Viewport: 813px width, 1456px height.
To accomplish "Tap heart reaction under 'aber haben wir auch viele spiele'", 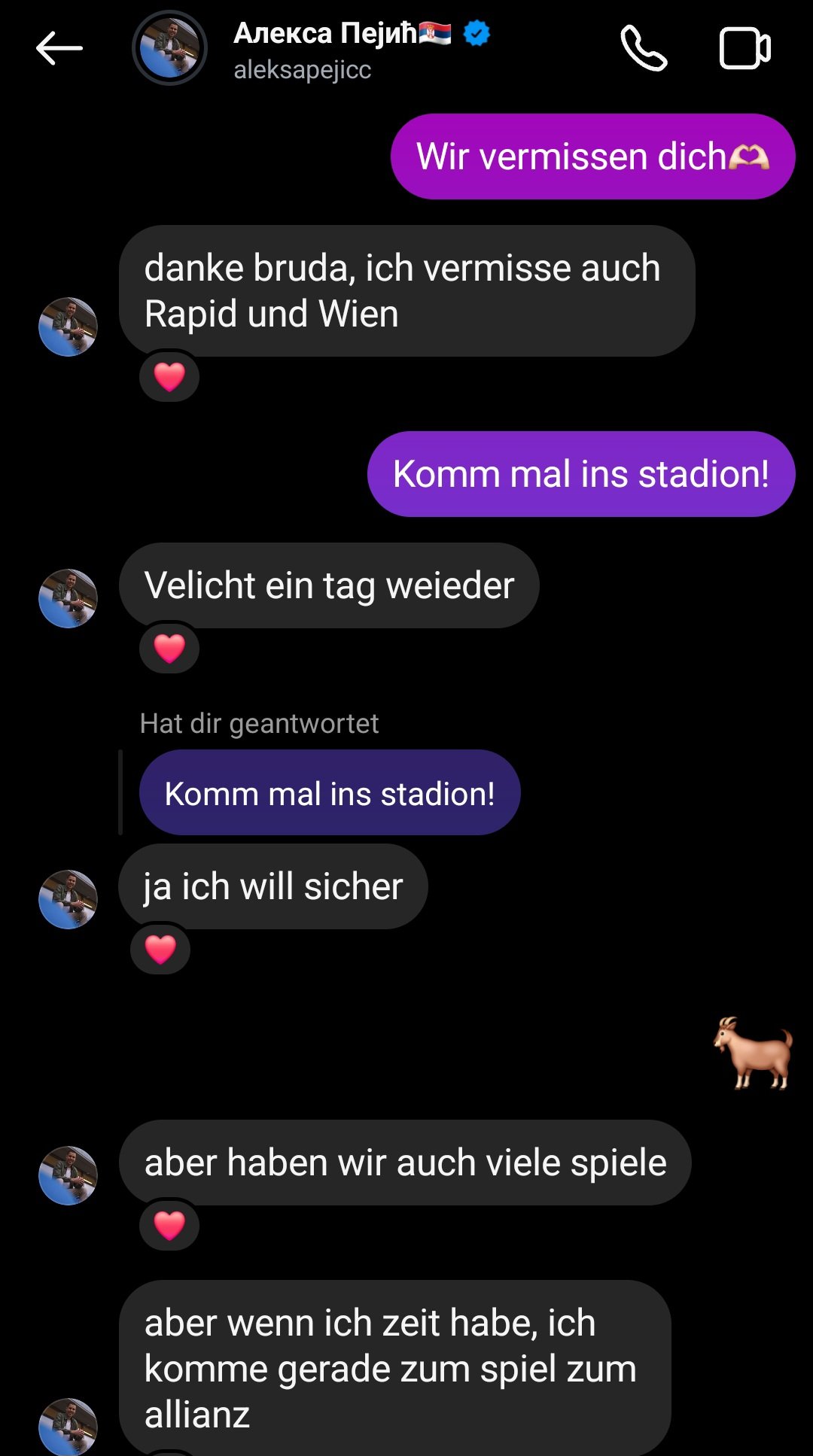I will [x=169, y=1225].
